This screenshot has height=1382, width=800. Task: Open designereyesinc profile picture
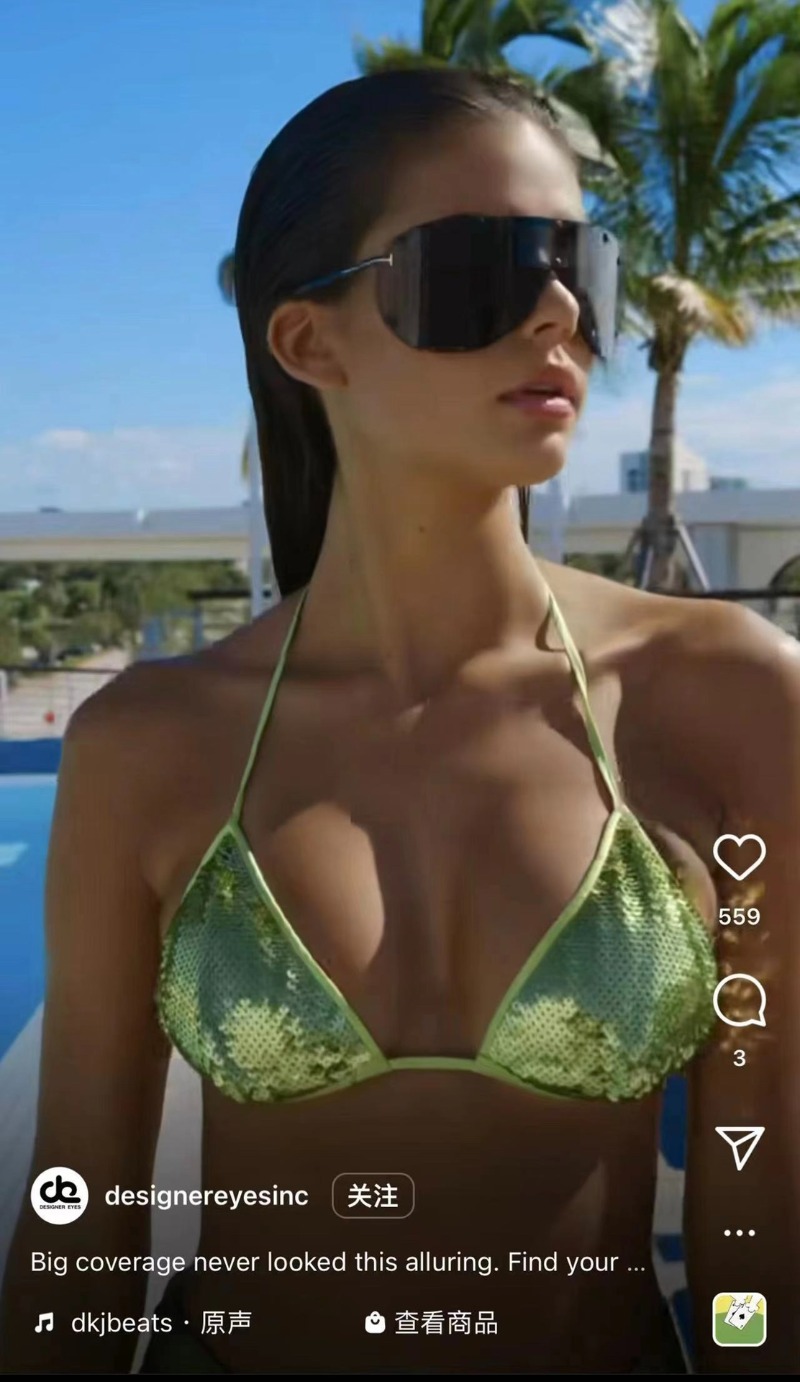tap(59, 1196)
